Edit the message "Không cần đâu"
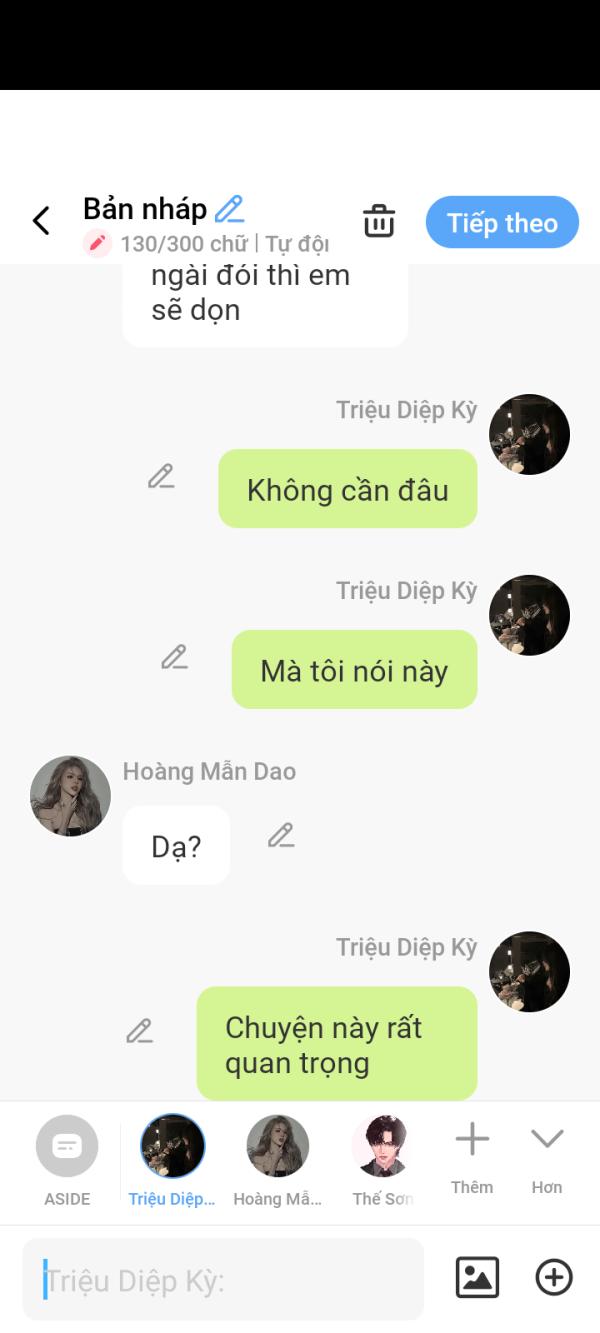 (161, 477)
